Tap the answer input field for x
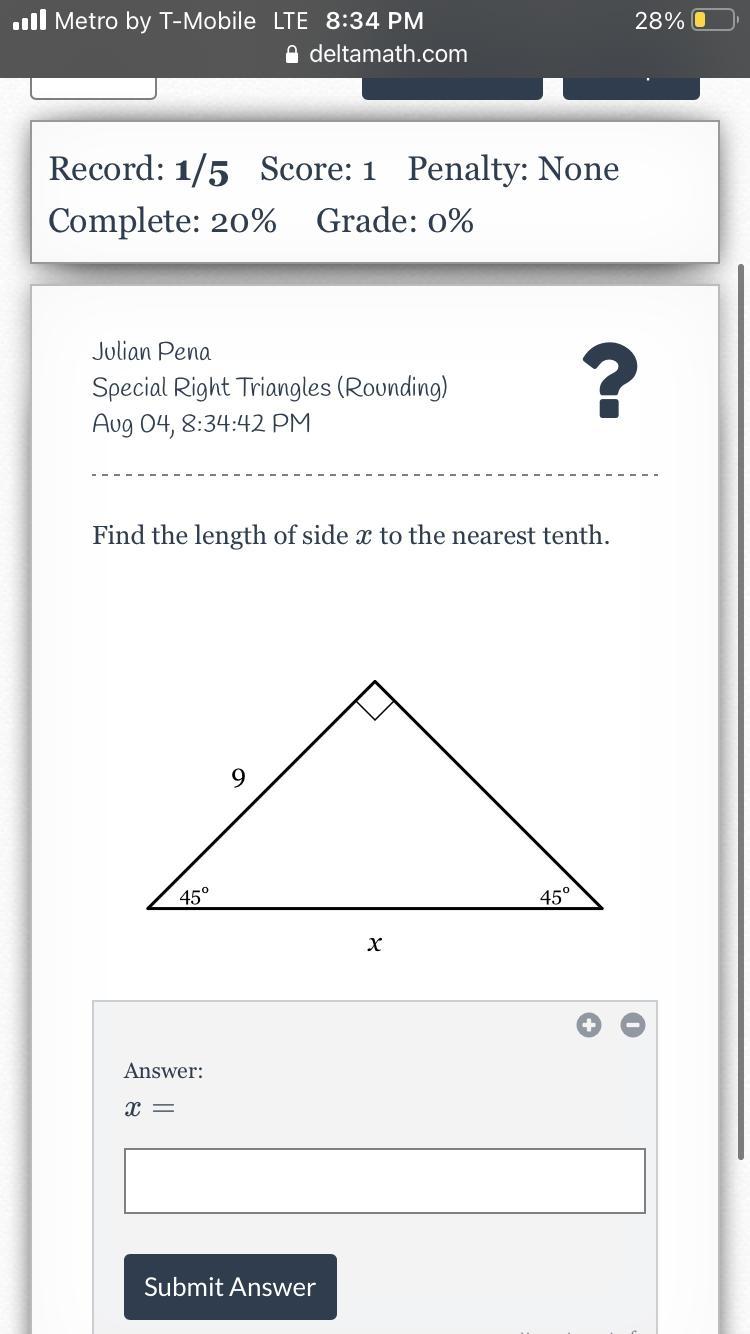750x1334 pixels. click(385, 1181)
